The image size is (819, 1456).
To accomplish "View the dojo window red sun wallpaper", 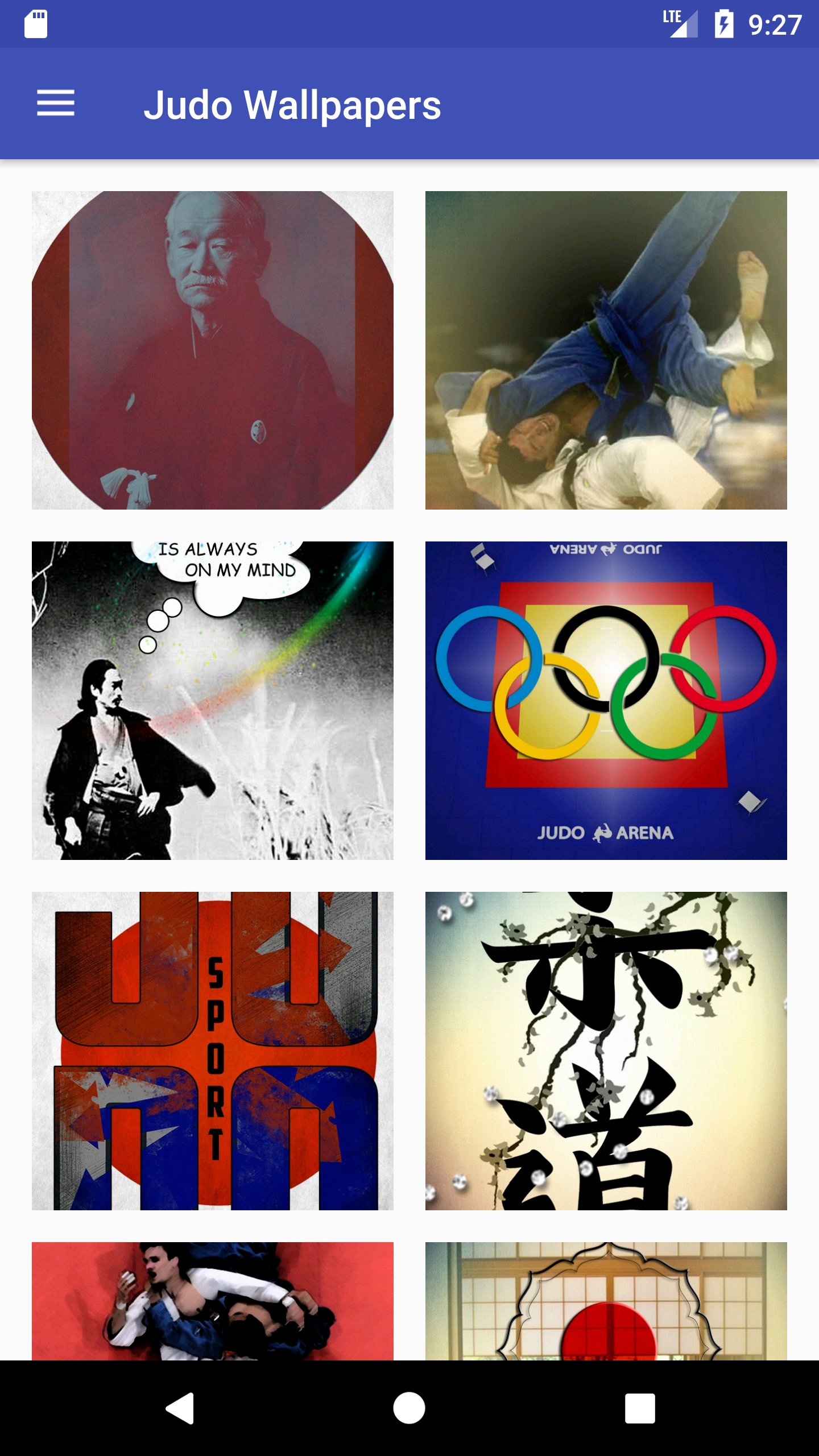I will (606, 1301).
